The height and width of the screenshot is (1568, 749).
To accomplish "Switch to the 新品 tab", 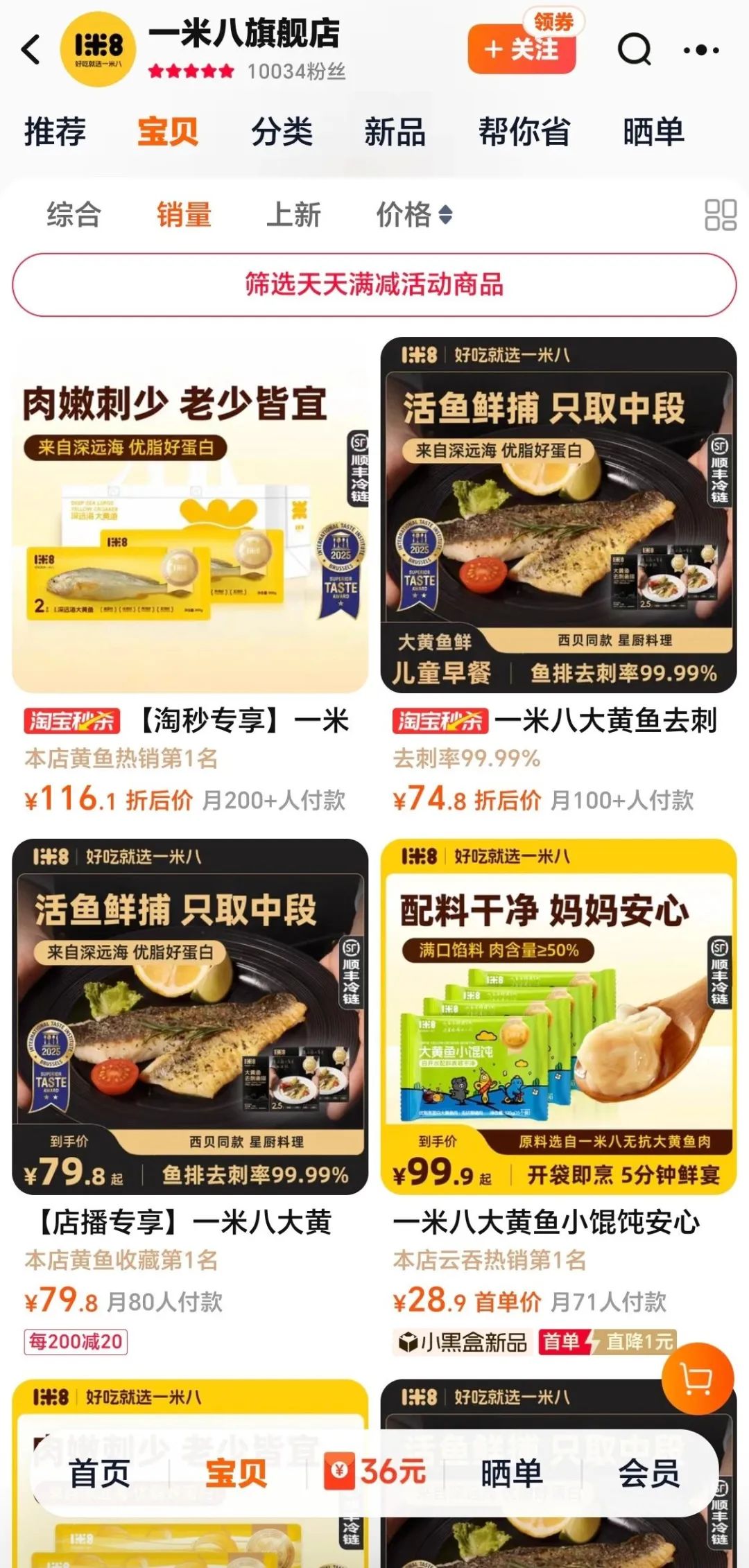I will [x=395, y=132].
